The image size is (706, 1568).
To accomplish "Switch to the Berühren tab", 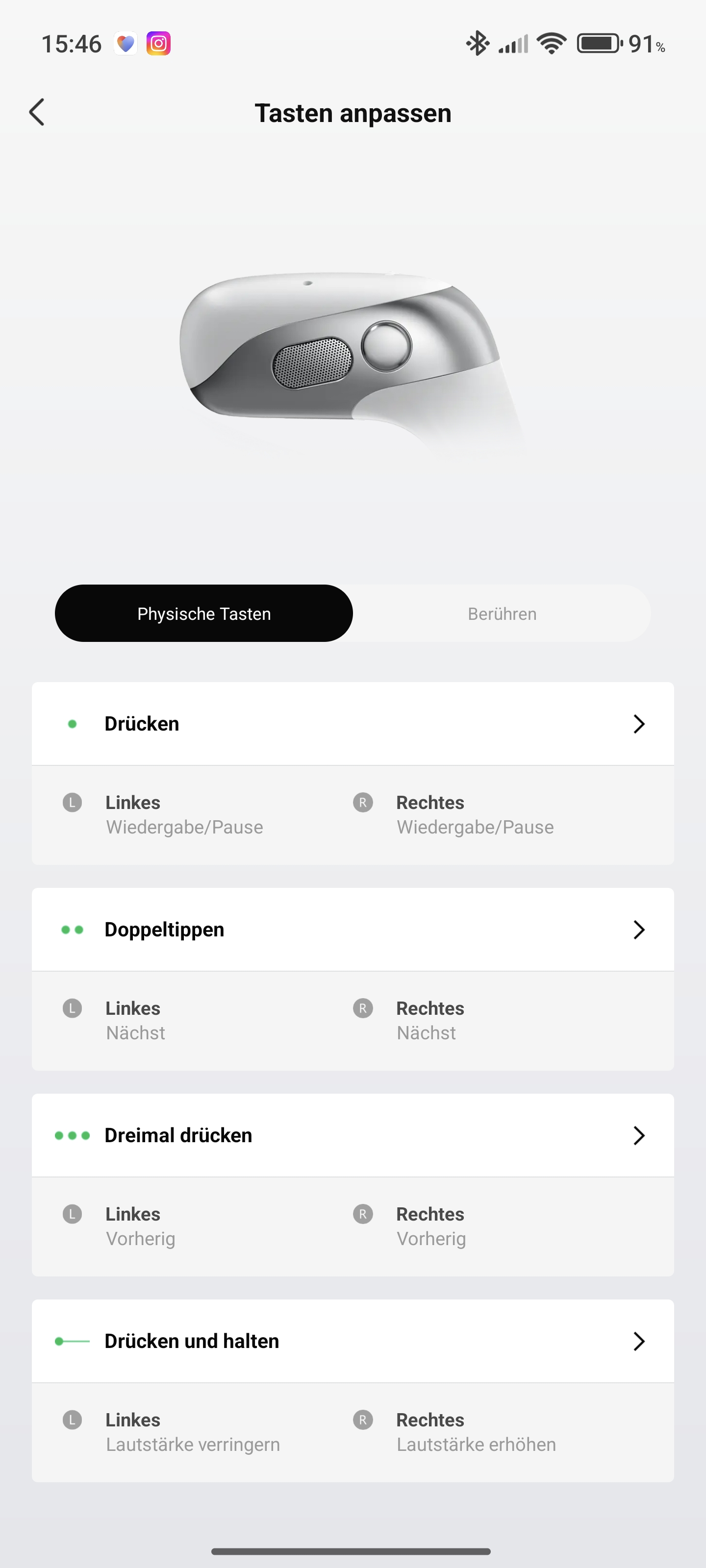I will click(502, 613).
